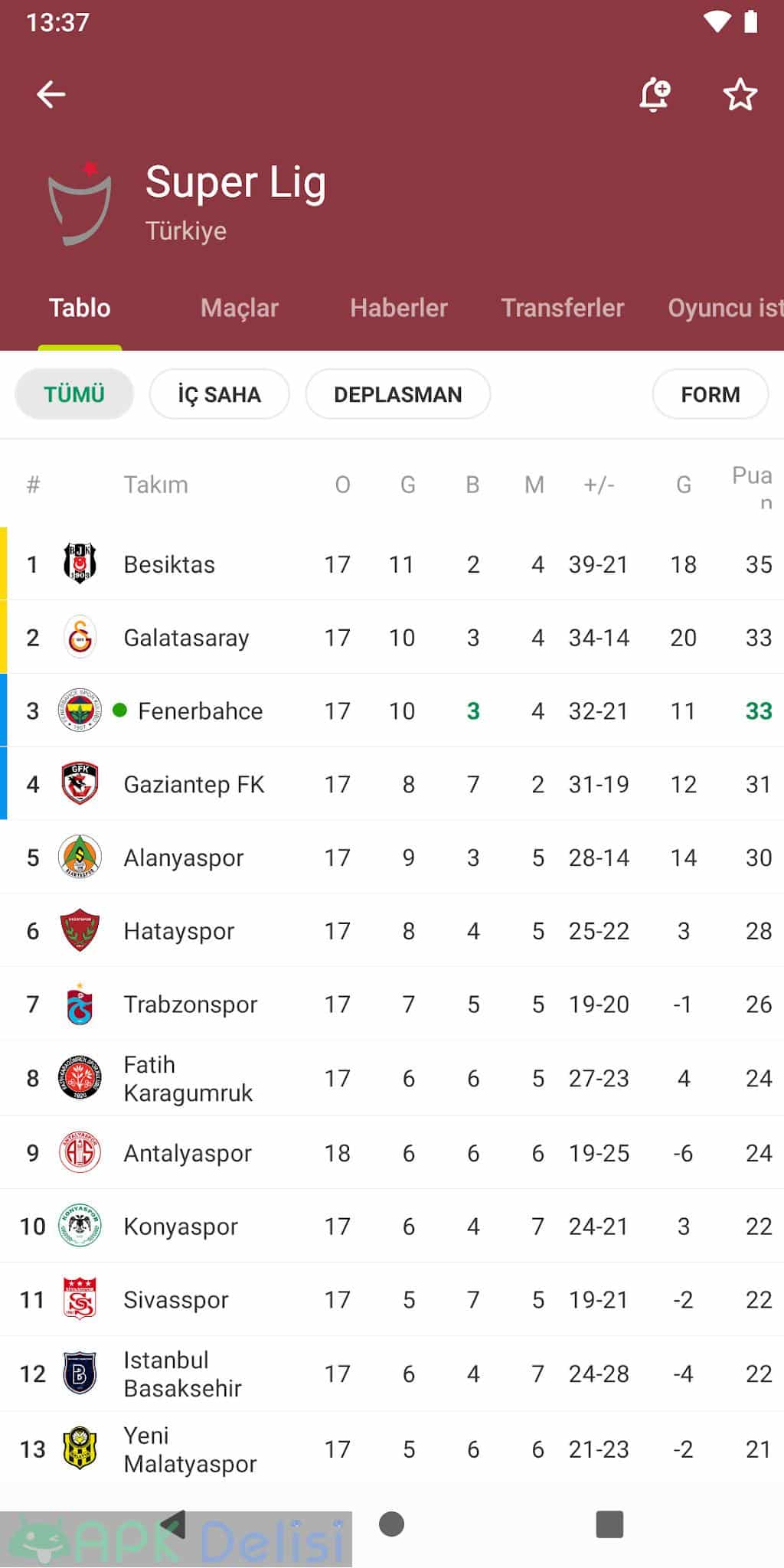This screenshot has height=1568, width=784.
Task: Open the Konyaspor team row
Action: coord(392,1226)
